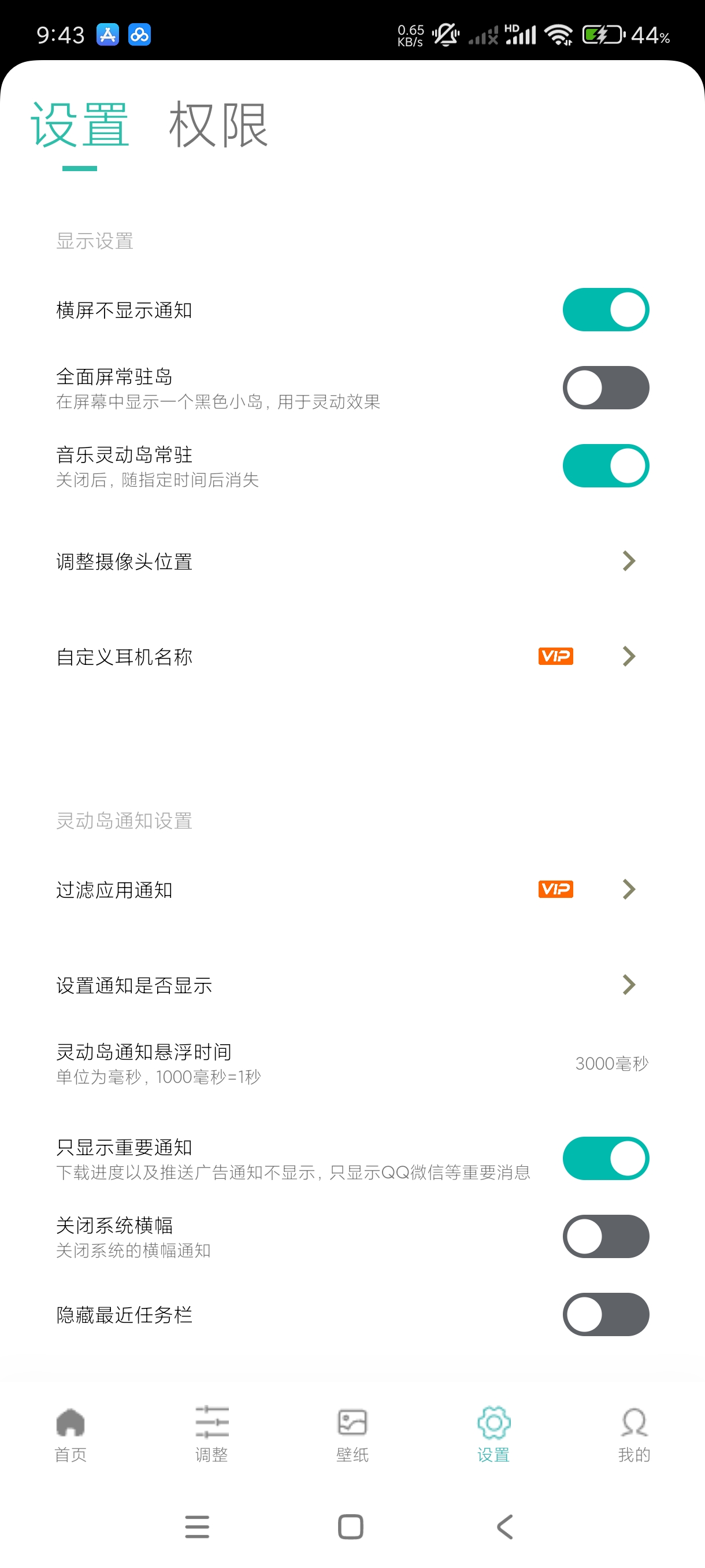The image size is (705, 1568).
Task: Turn off 只显示重要通知 switch
Action: tap(605, 1158)
